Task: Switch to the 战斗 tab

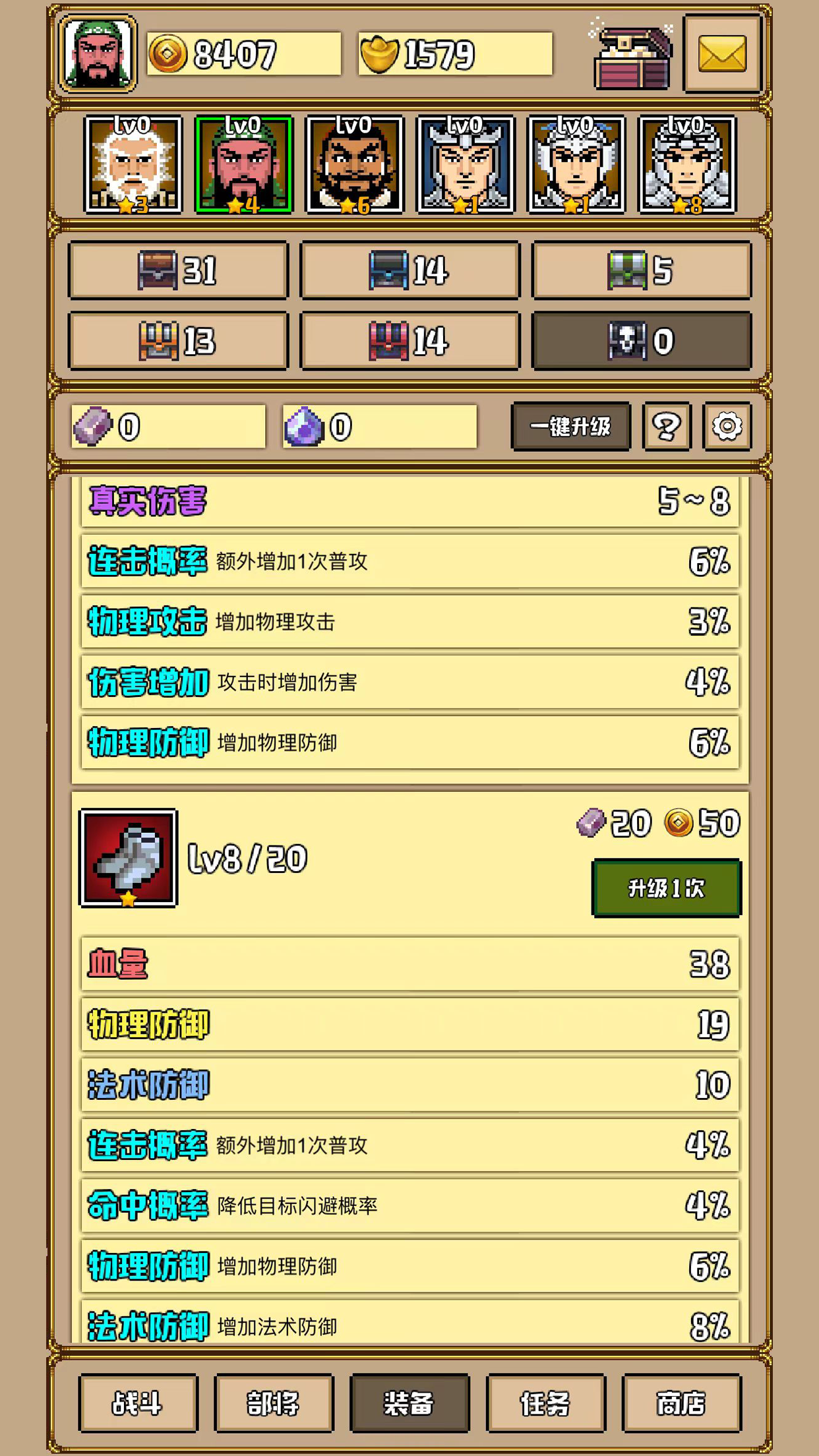Action: click(138, 1403)
